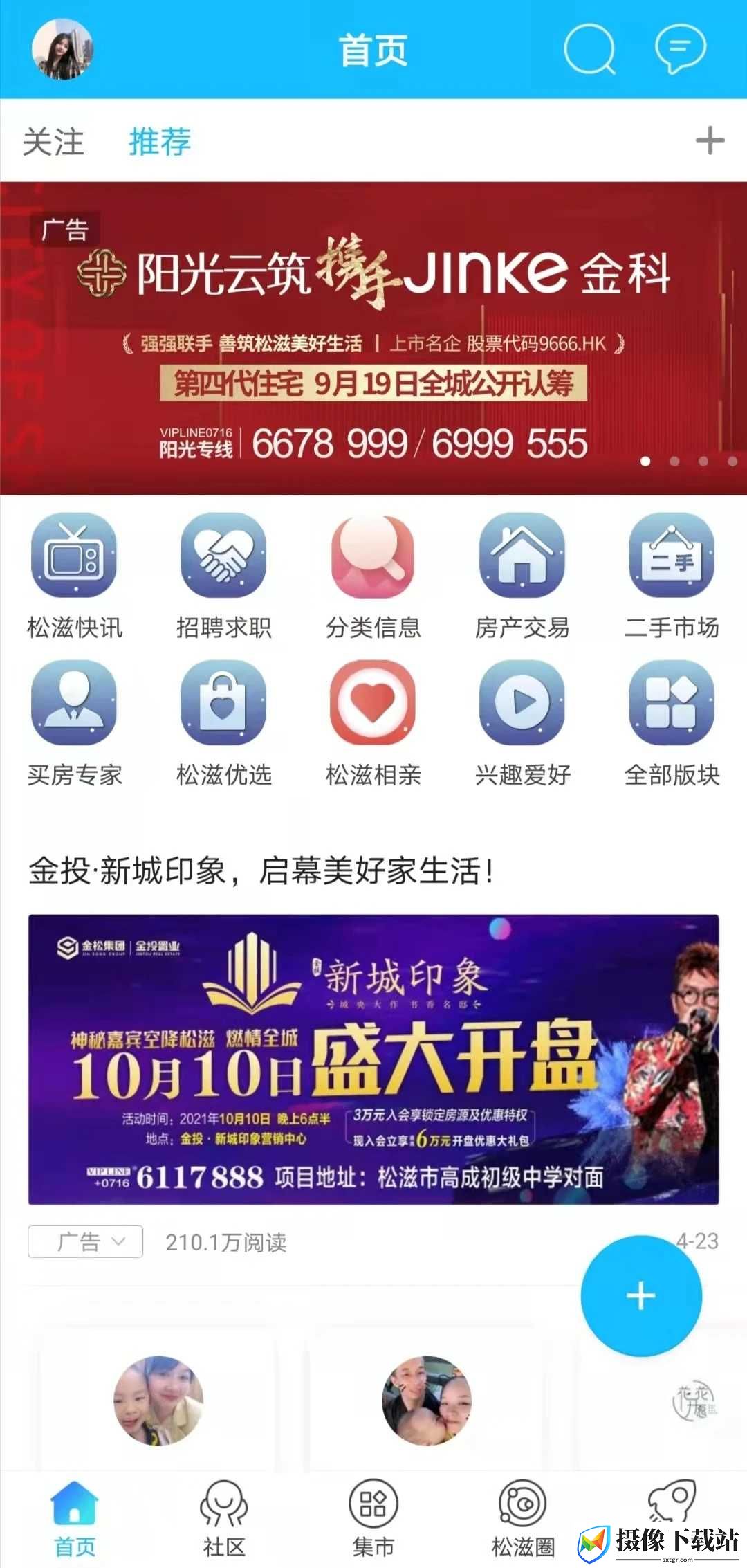Open 松滋相亲 matchmaking section
The image size is (747, 1568).
373,724
